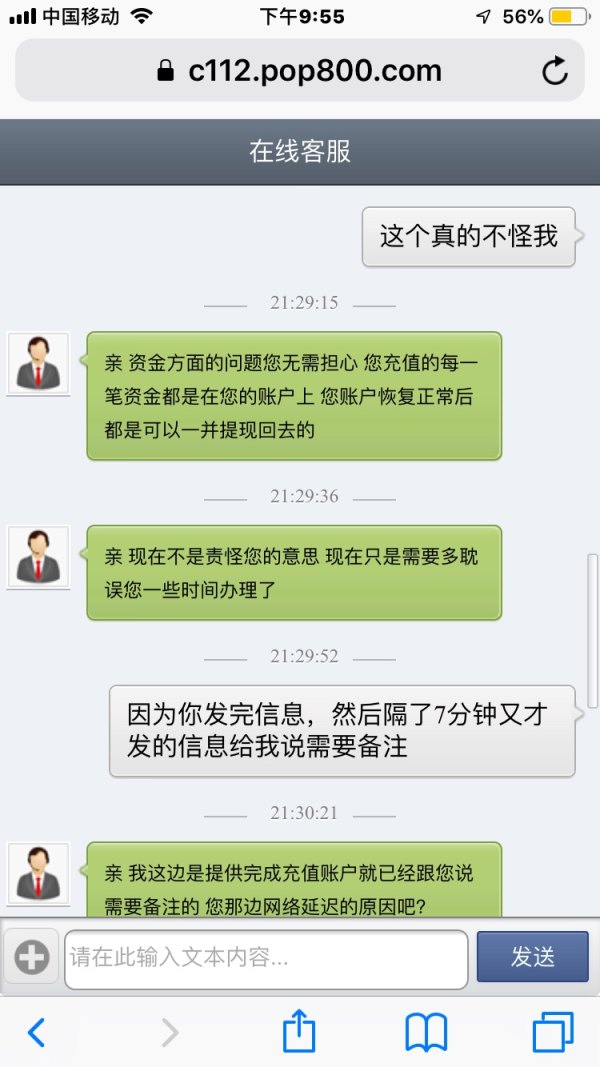Viewport: 600px width, 1067px height.
Task: Show all open Safari tabs
Action: (553, 1031)
